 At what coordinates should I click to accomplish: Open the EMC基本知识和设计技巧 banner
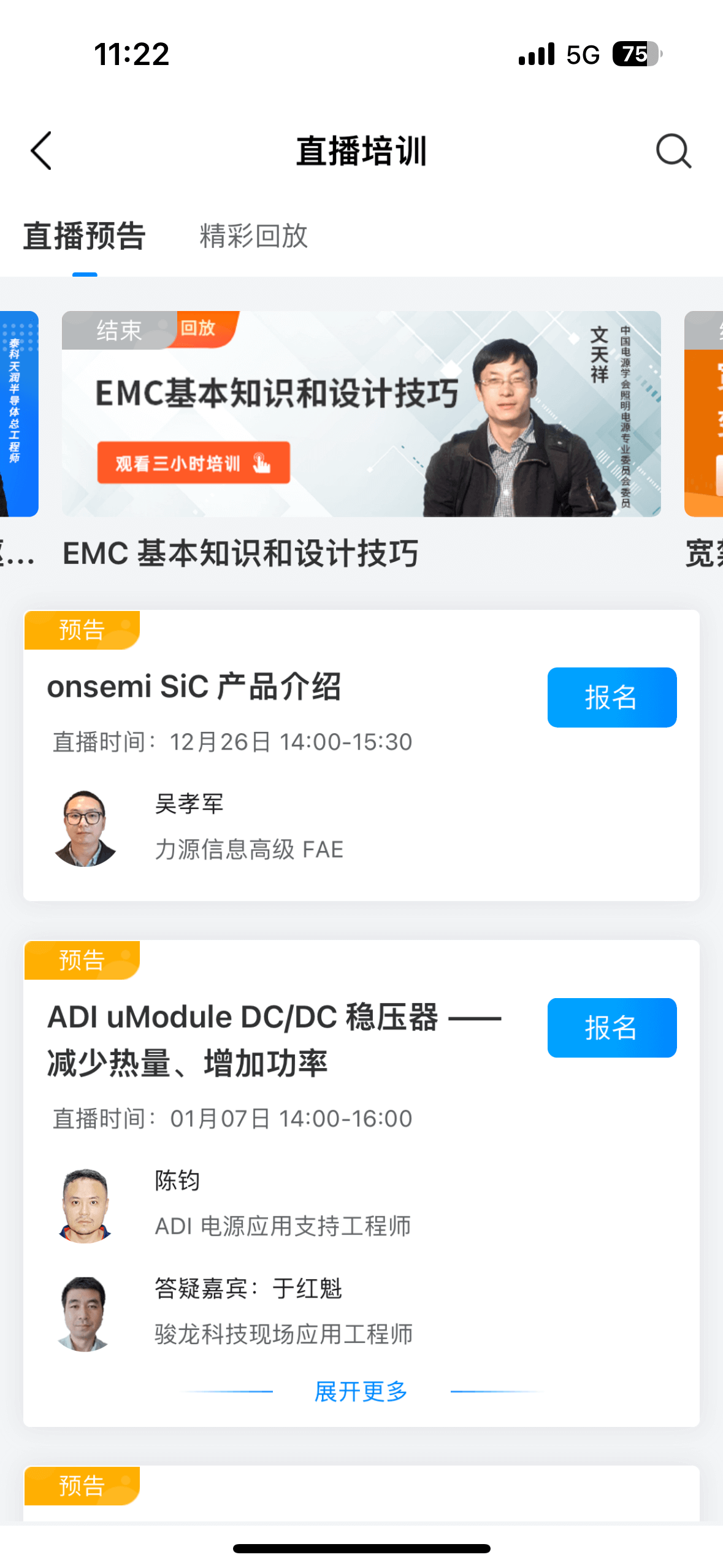pyautogui.click(x=361, y=413)
